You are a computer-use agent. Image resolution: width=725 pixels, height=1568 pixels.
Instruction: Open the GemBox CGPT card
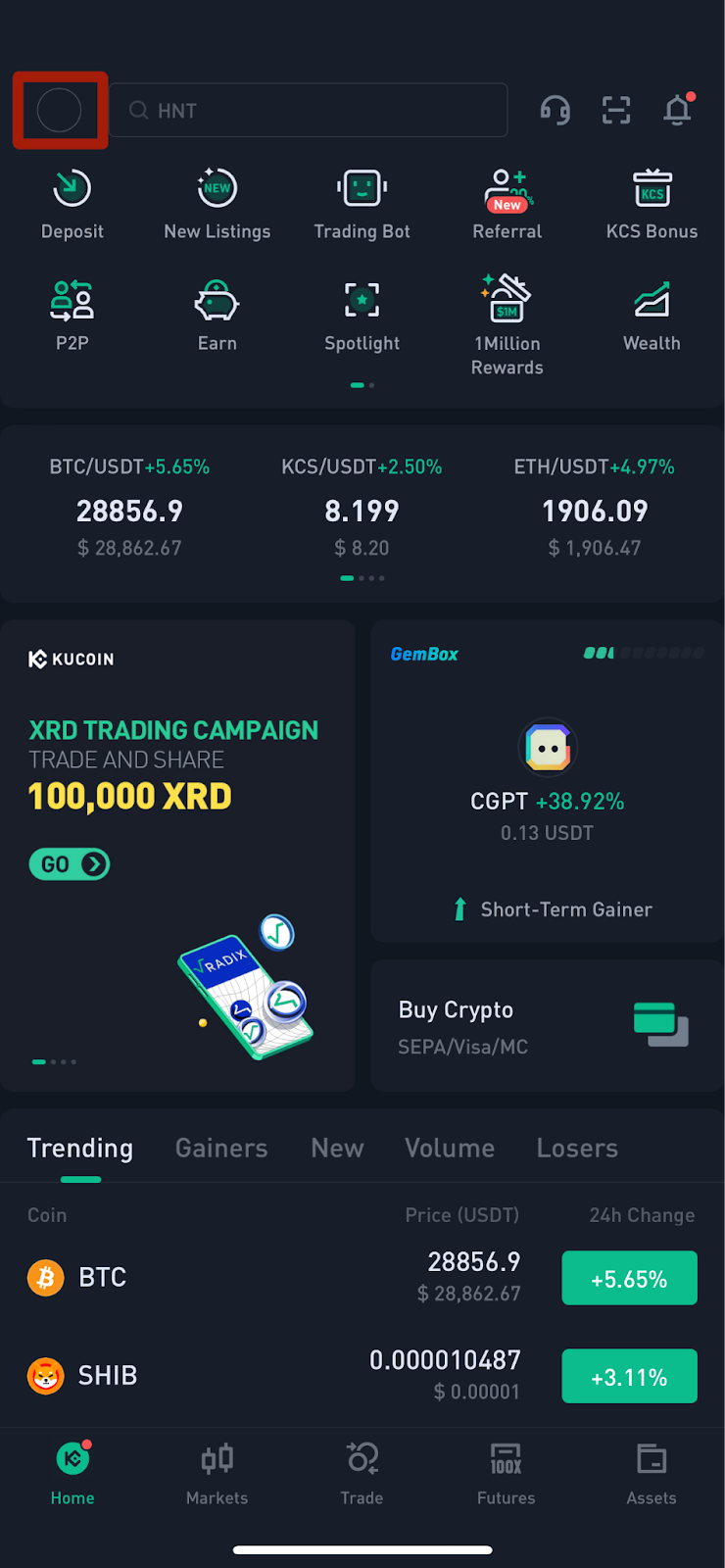pos(547,781)
